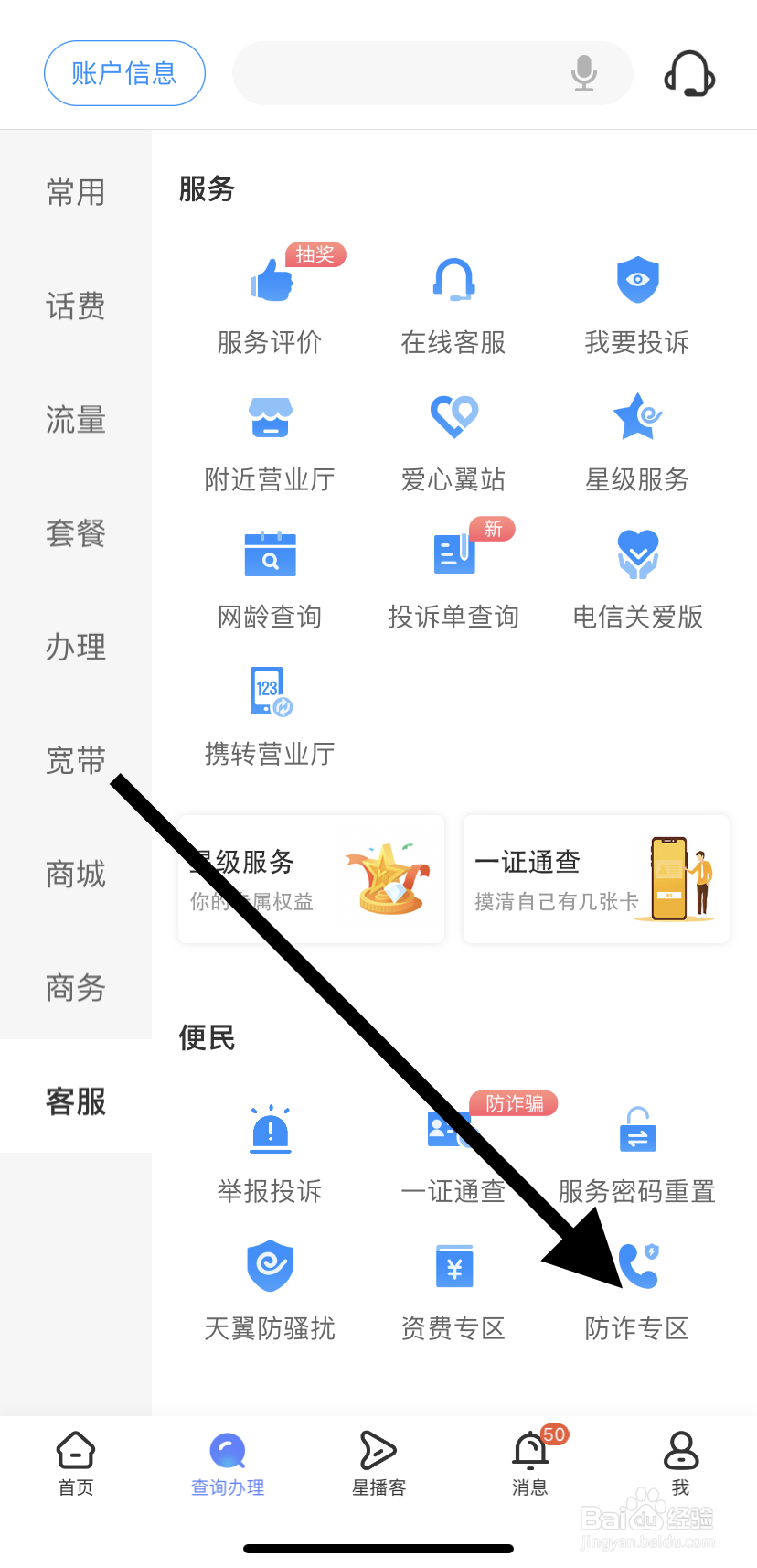Click the search input field
Screen dimensions: 757x1568
coord(411,73)
